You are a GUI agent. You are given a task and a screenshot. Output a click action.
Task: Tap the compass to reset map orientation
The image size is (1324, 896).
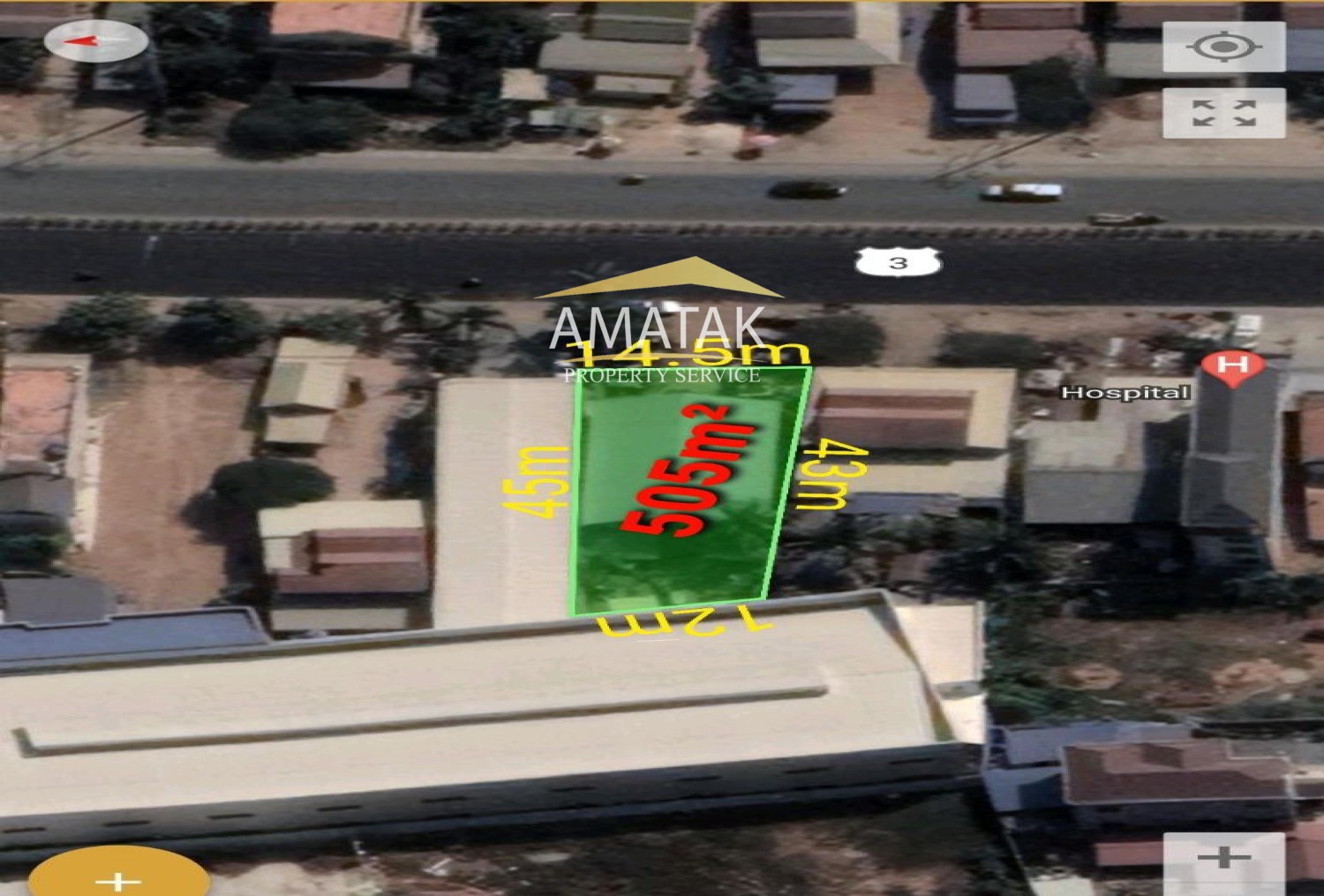tap(95, 41)
